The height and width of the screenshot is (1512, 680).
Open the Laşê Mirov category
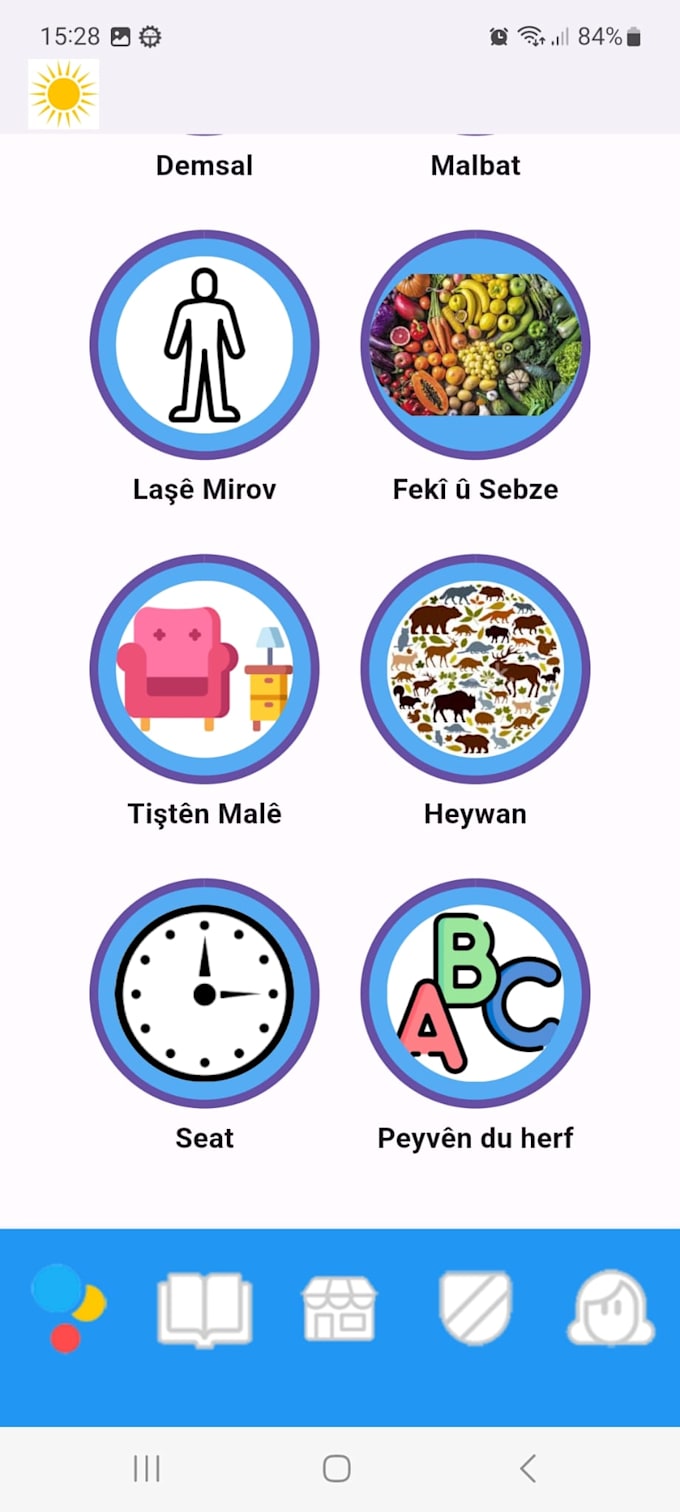(205, 345)
